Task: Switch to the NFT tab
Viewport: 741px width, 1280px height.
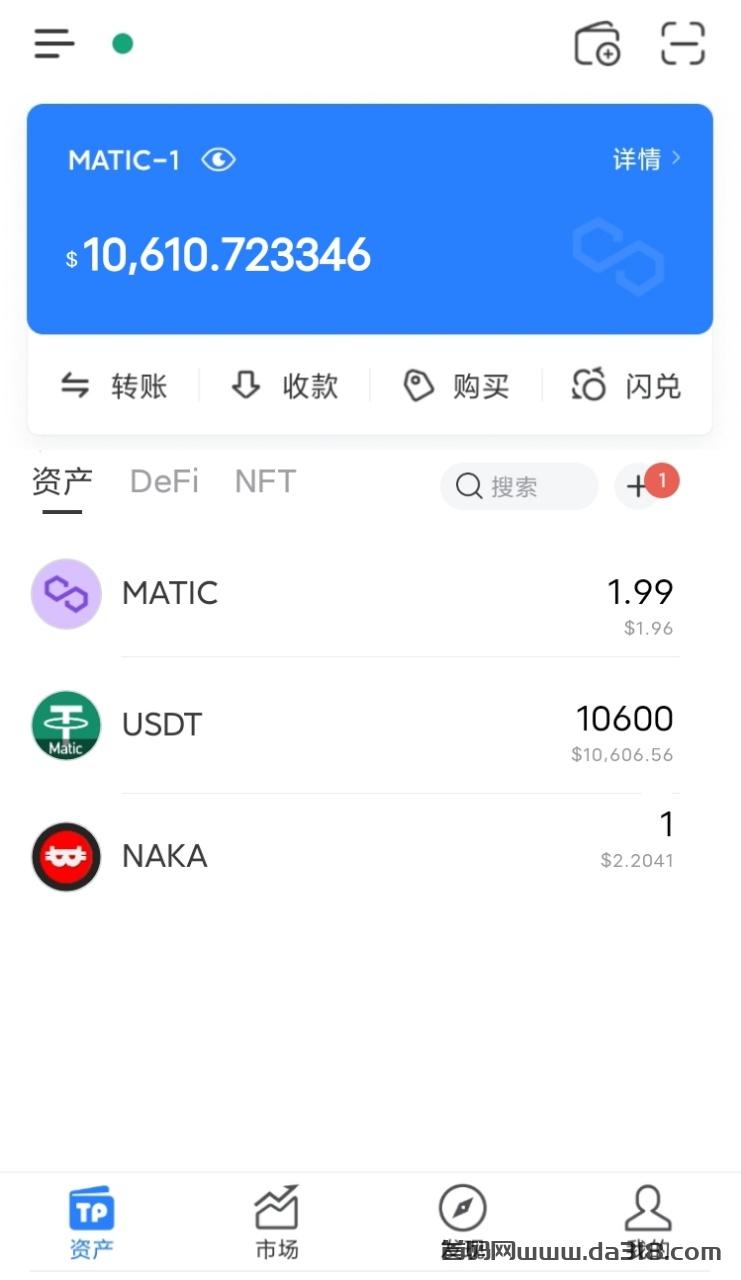Action: [x=265, y=482]
